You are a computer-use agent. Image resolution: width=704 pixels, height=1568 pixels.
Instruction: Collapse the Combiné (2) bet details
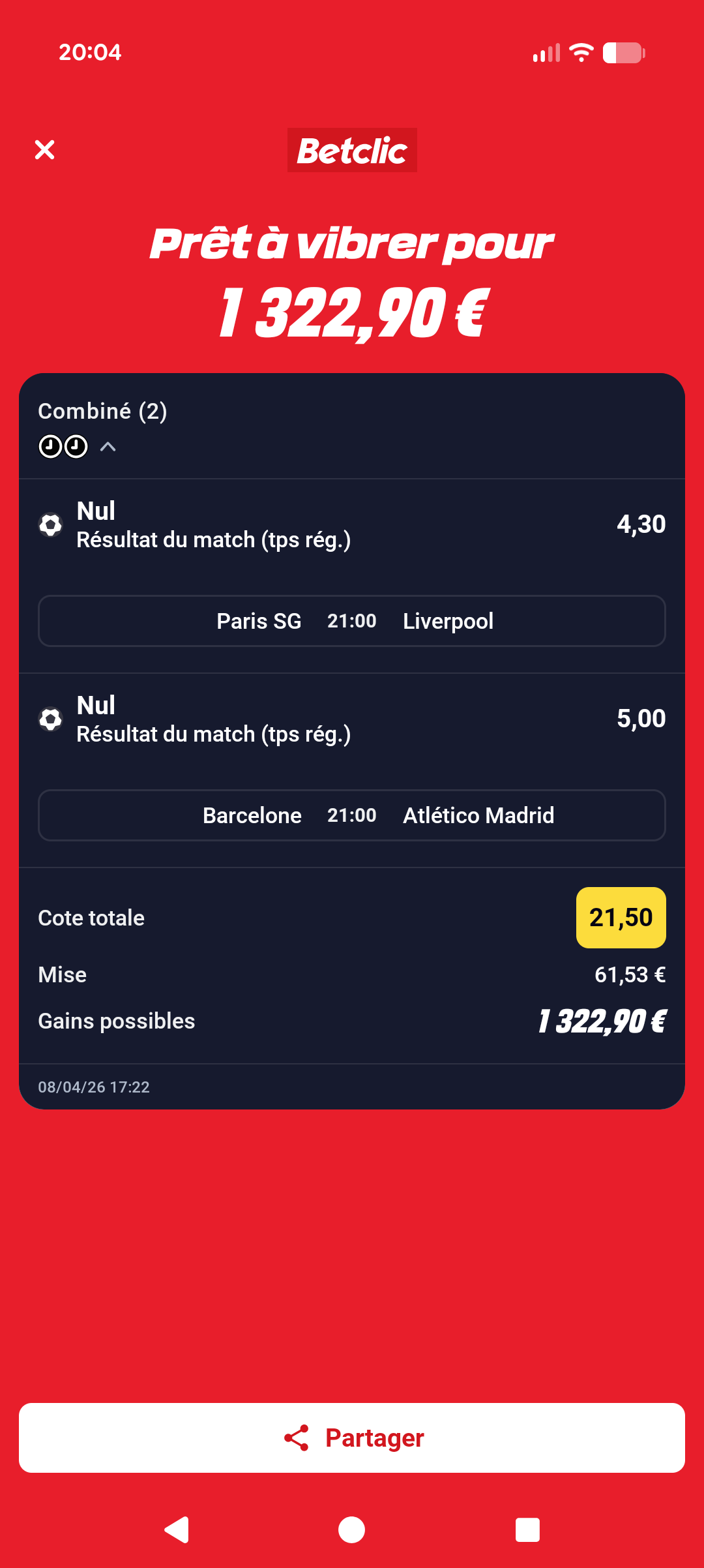[x=108, y=447]
